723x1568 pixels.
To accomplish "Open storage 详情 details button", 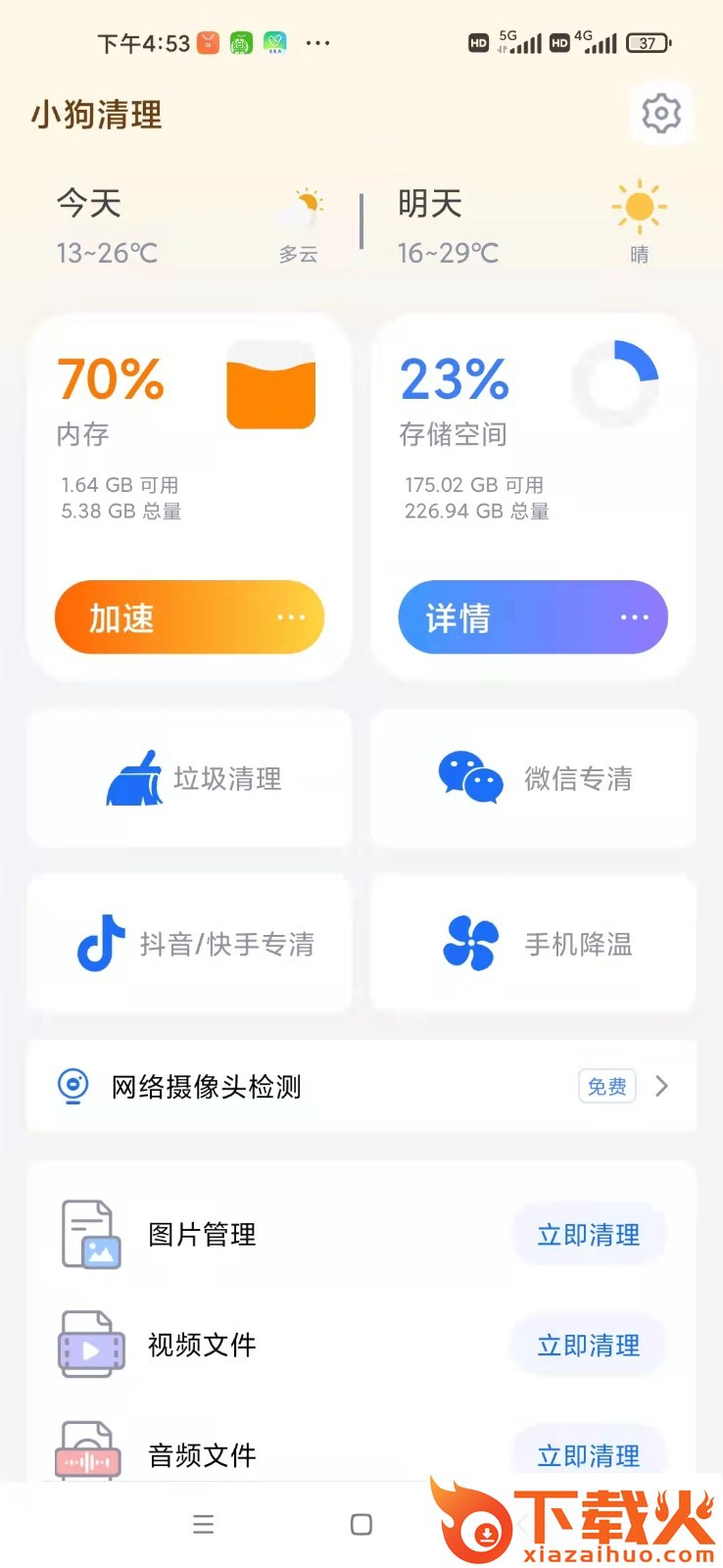I will coord(532,617).
